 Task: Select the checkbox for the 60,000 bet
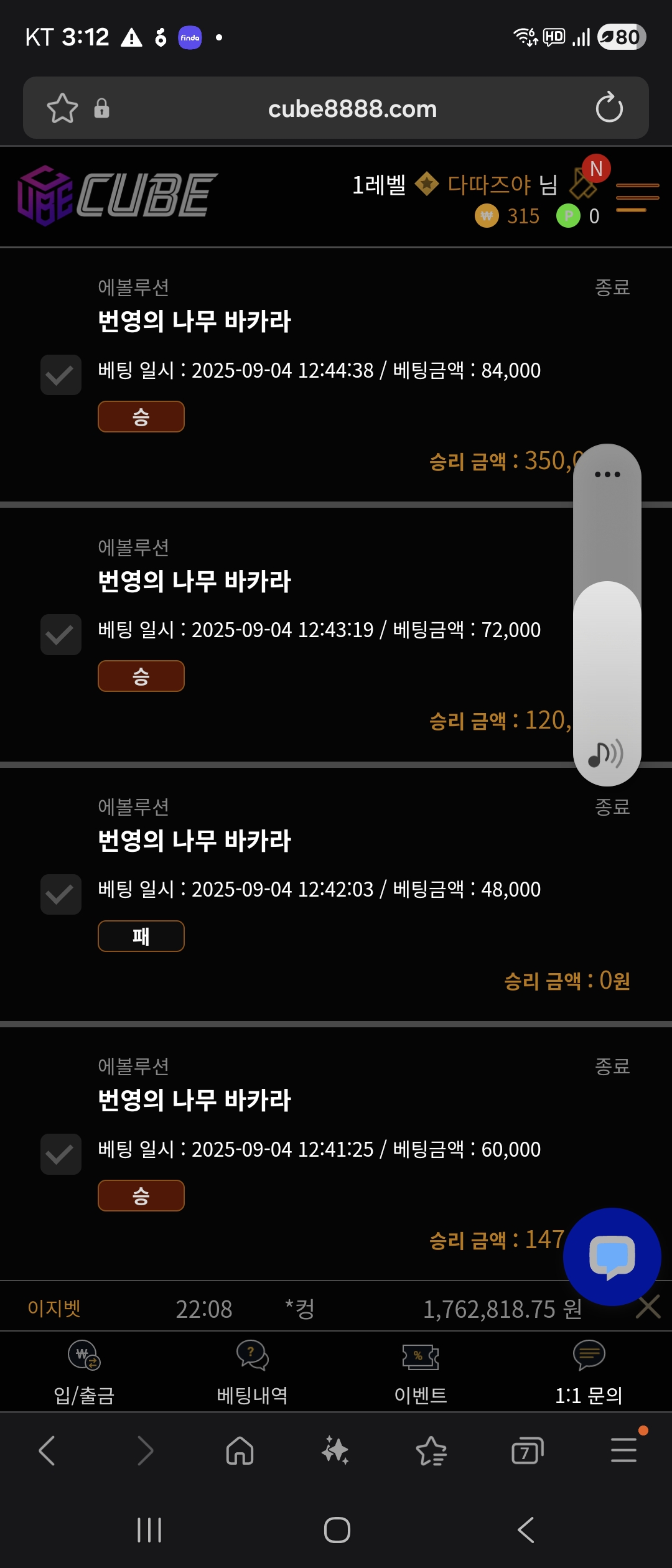coord(61,1154)
